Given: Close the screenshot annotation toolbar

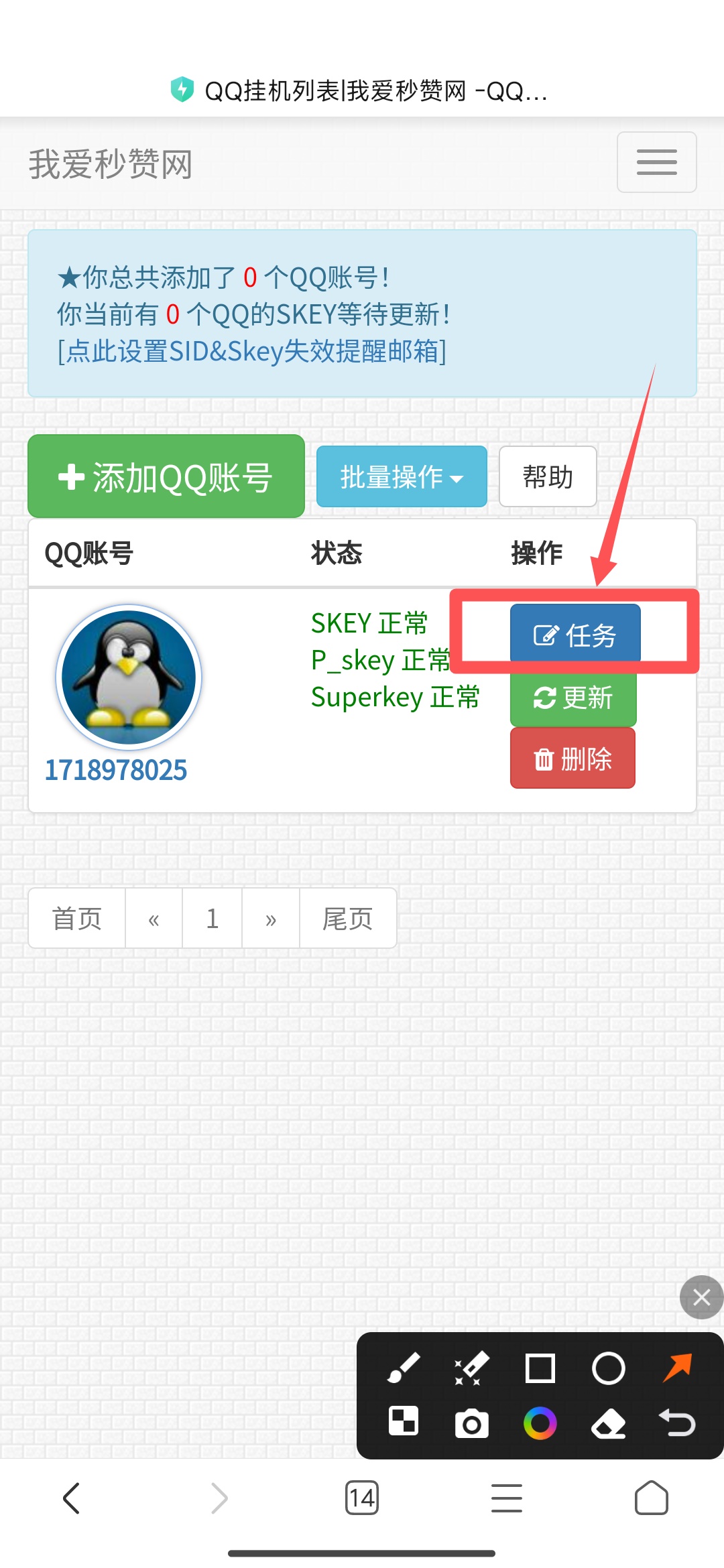Looking at the screenshot, I should point(701,1297).
